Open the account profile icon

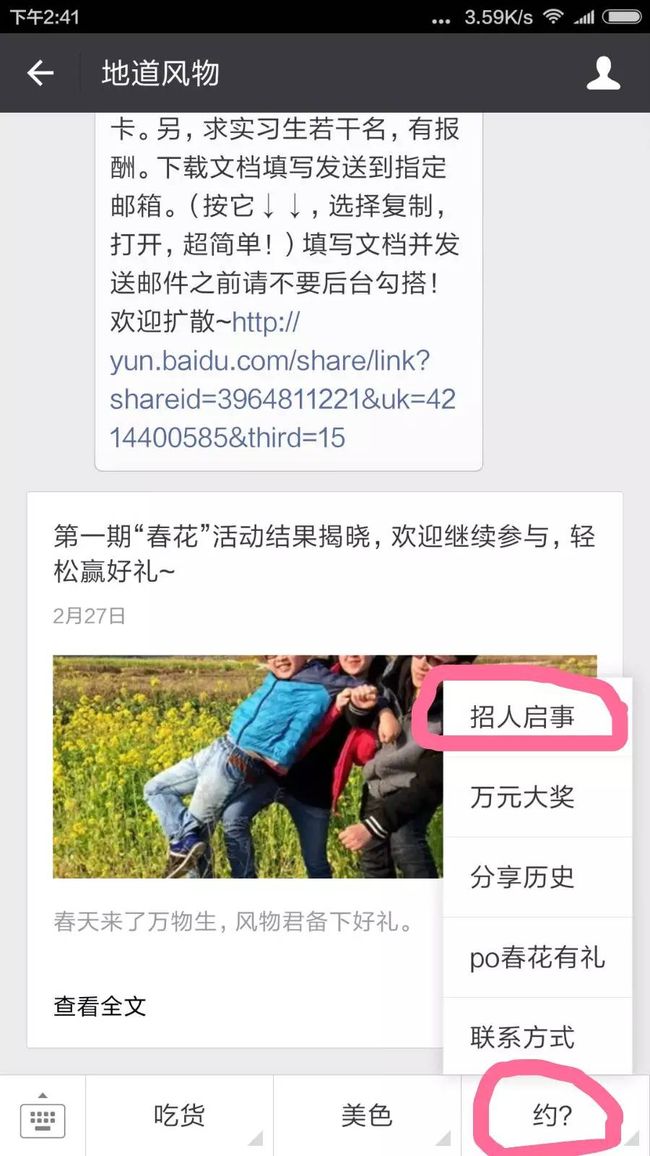tap(603, 73)
